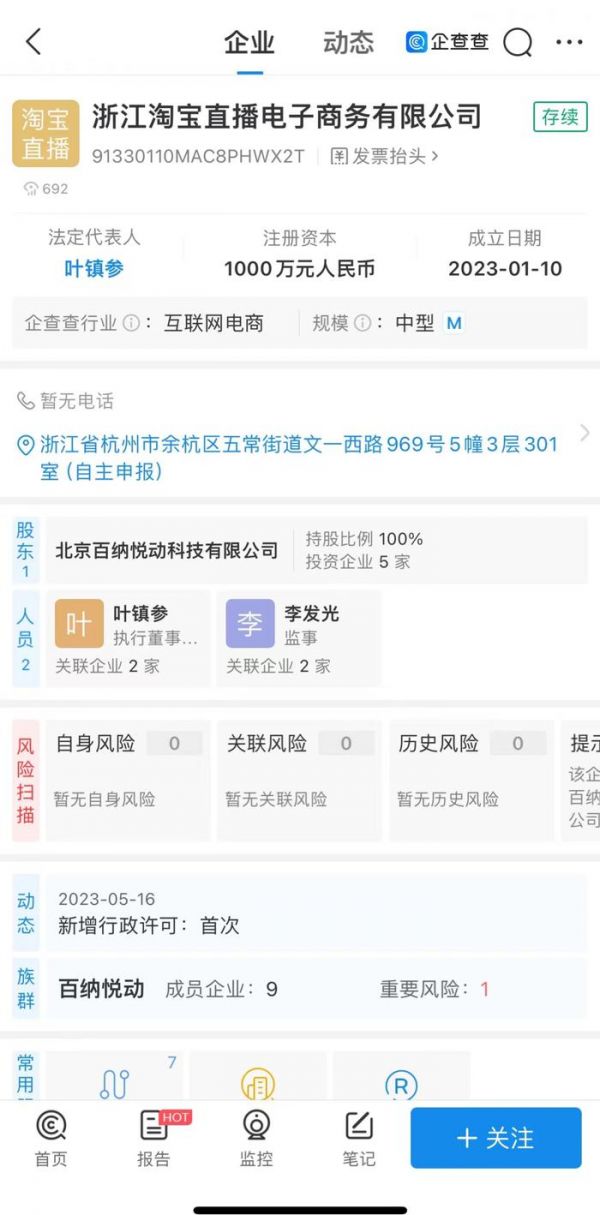This screenshot has width=600, height=1215.
Task: Open the 报告 report tab
Action: tap(154, 1138)
